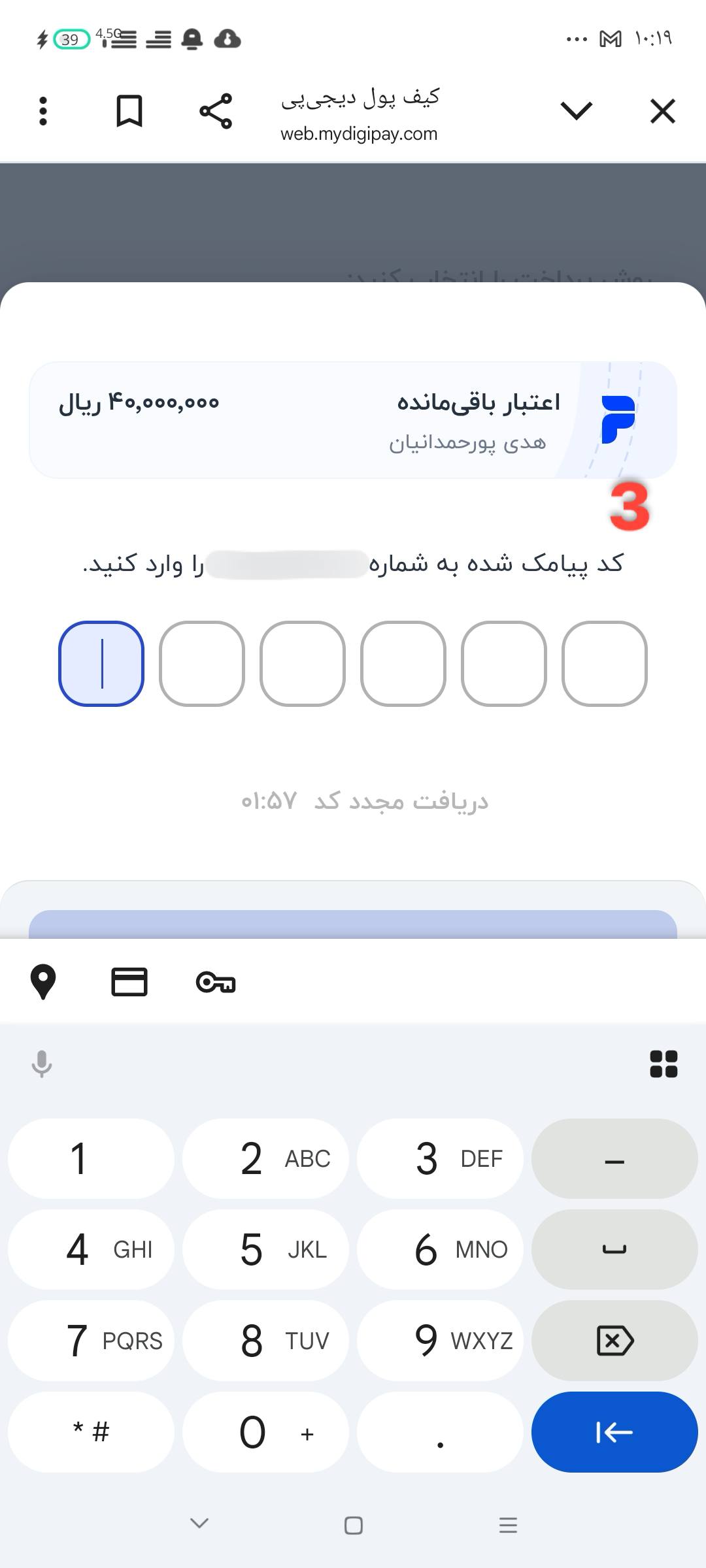Collapse the browser custom tab

coord(576,111)
